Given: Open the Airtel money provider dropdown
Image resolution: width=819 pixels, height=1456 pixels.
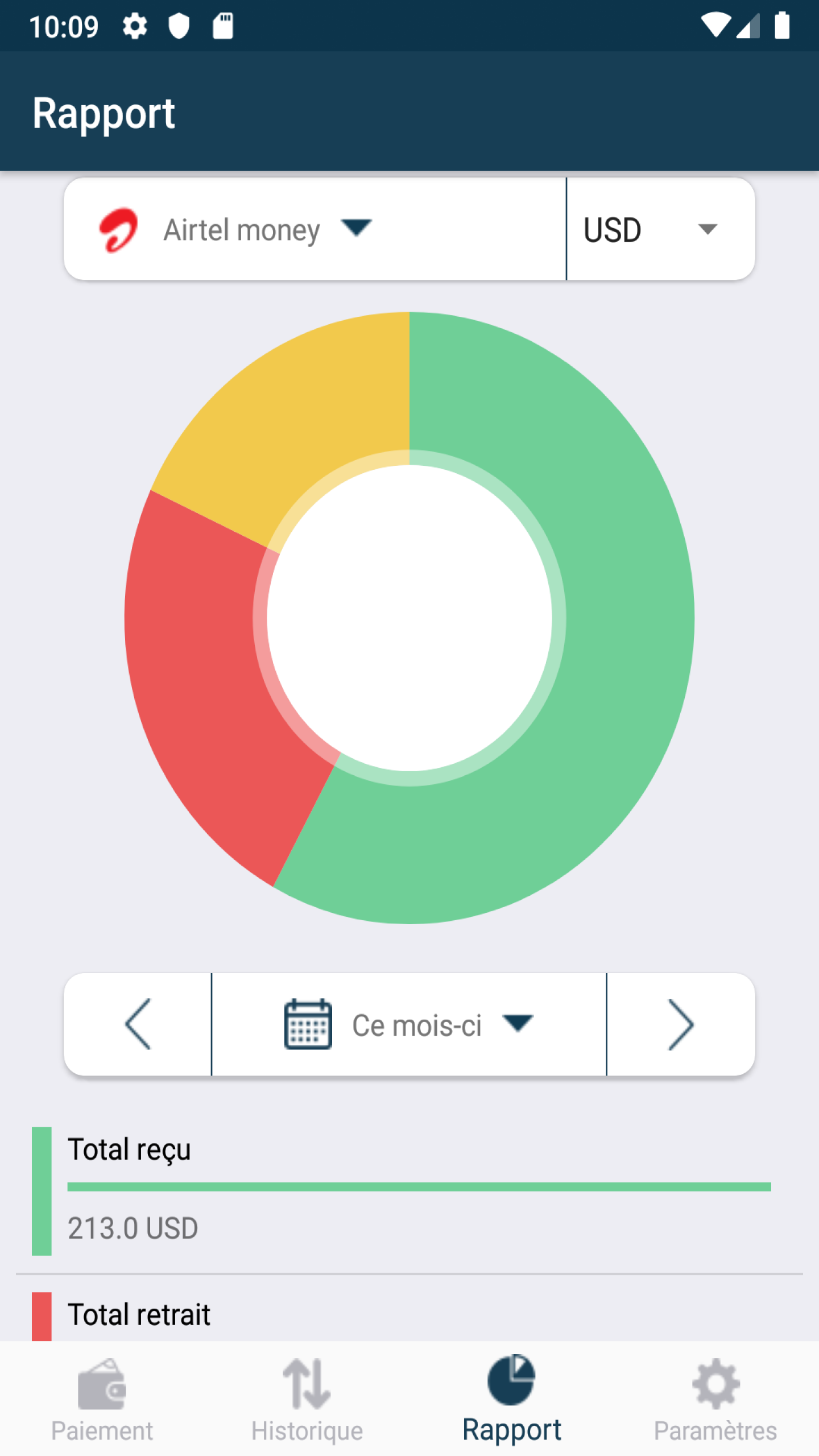Looking at the screenshot, I should pos(315,229).
